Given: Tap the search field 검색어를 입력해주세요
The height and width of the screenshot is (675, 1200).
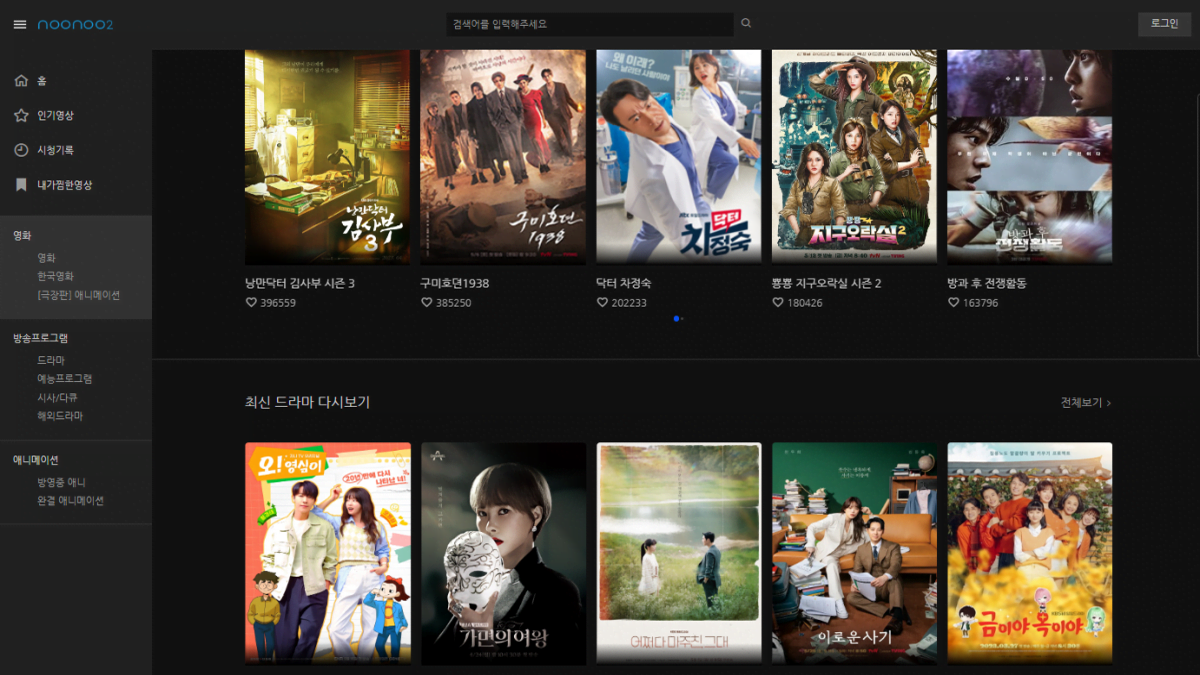Looking at the screenshot, I should click(x=590, y=24).
